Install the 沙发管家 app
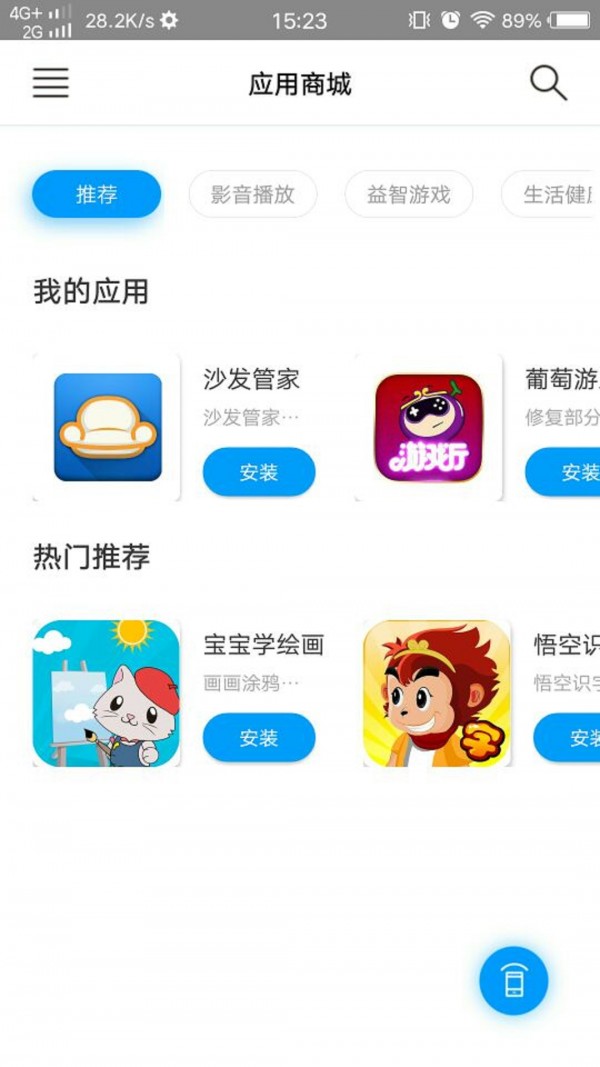The height and width of the screenshot is (1067, 600). pos(259,472)
